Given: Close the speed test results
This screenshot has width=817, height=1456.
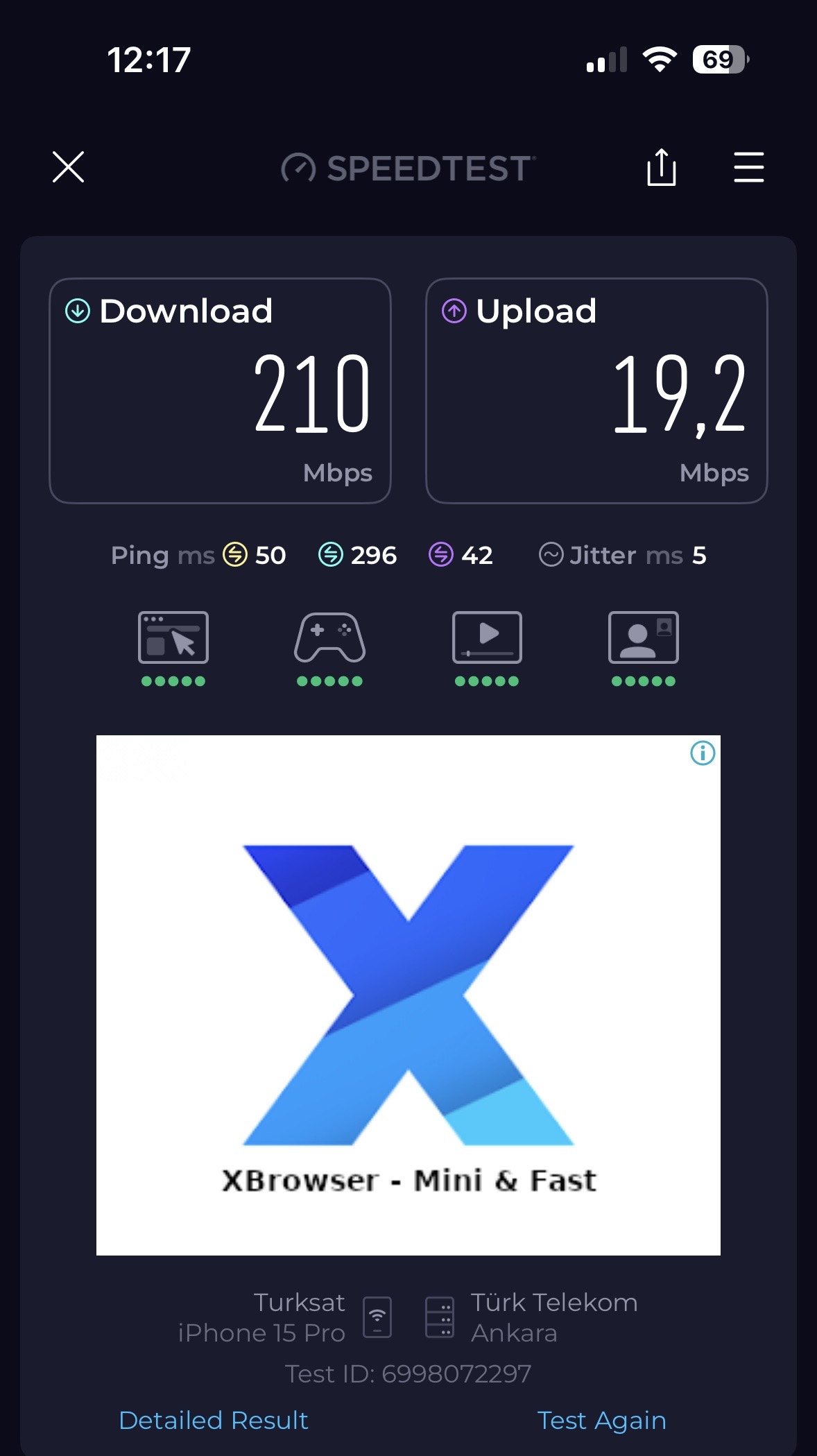Looking at the screenshot, I should click(x=68, y=167).
